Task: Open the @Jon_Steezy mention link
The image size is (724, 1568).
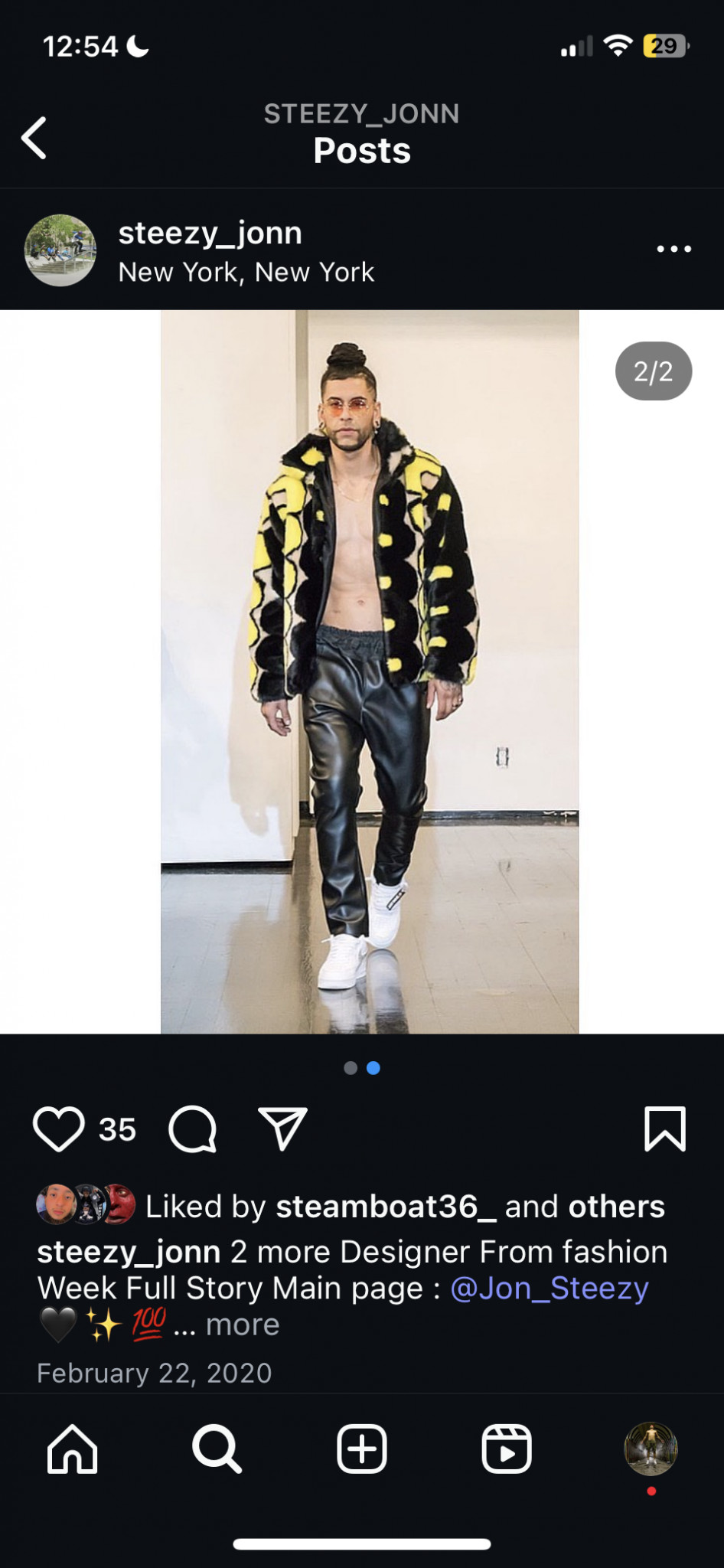Action: [550, 1289]
